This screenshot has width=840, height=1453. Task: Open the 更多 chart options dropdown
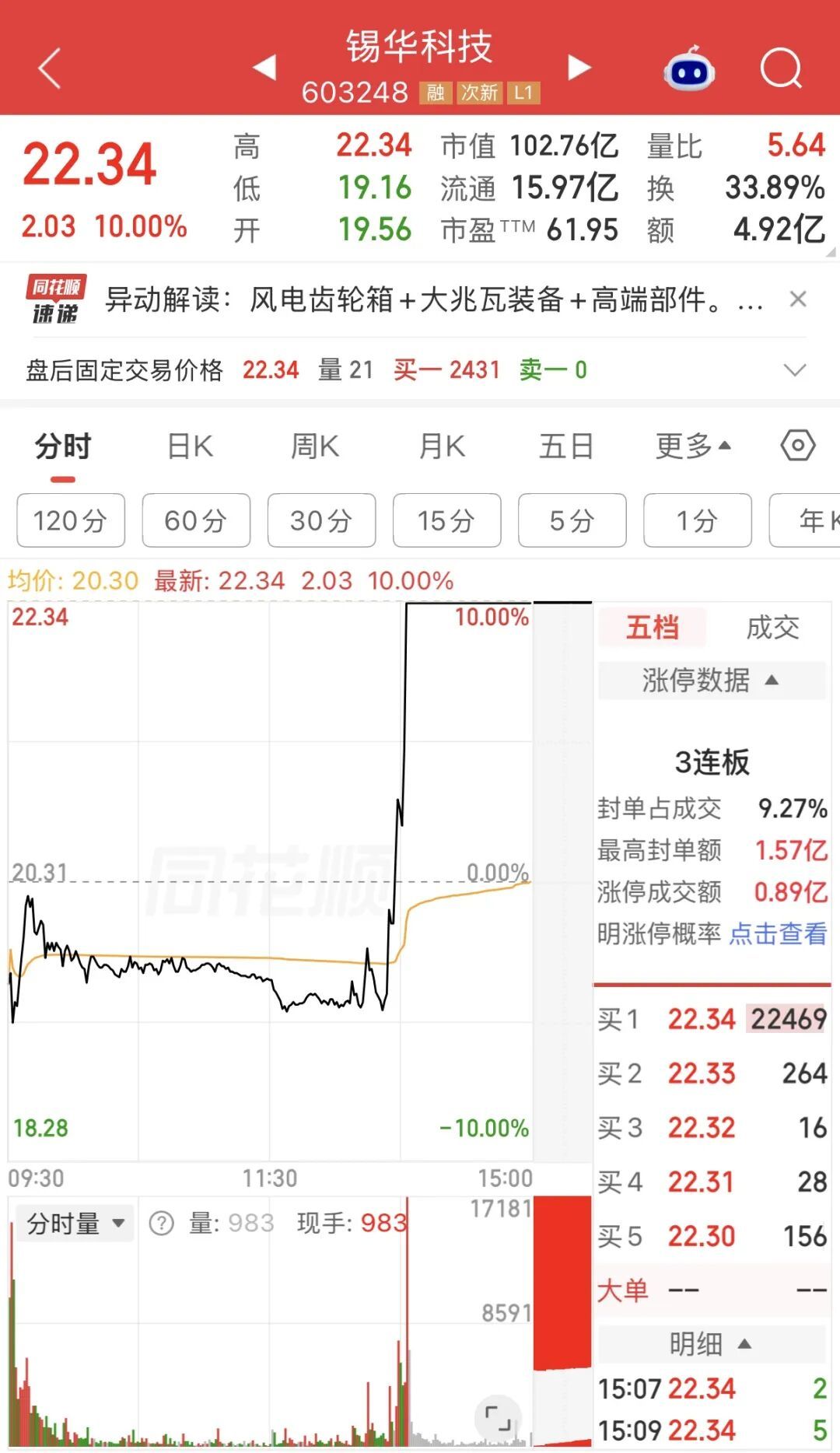pos(693,446)
